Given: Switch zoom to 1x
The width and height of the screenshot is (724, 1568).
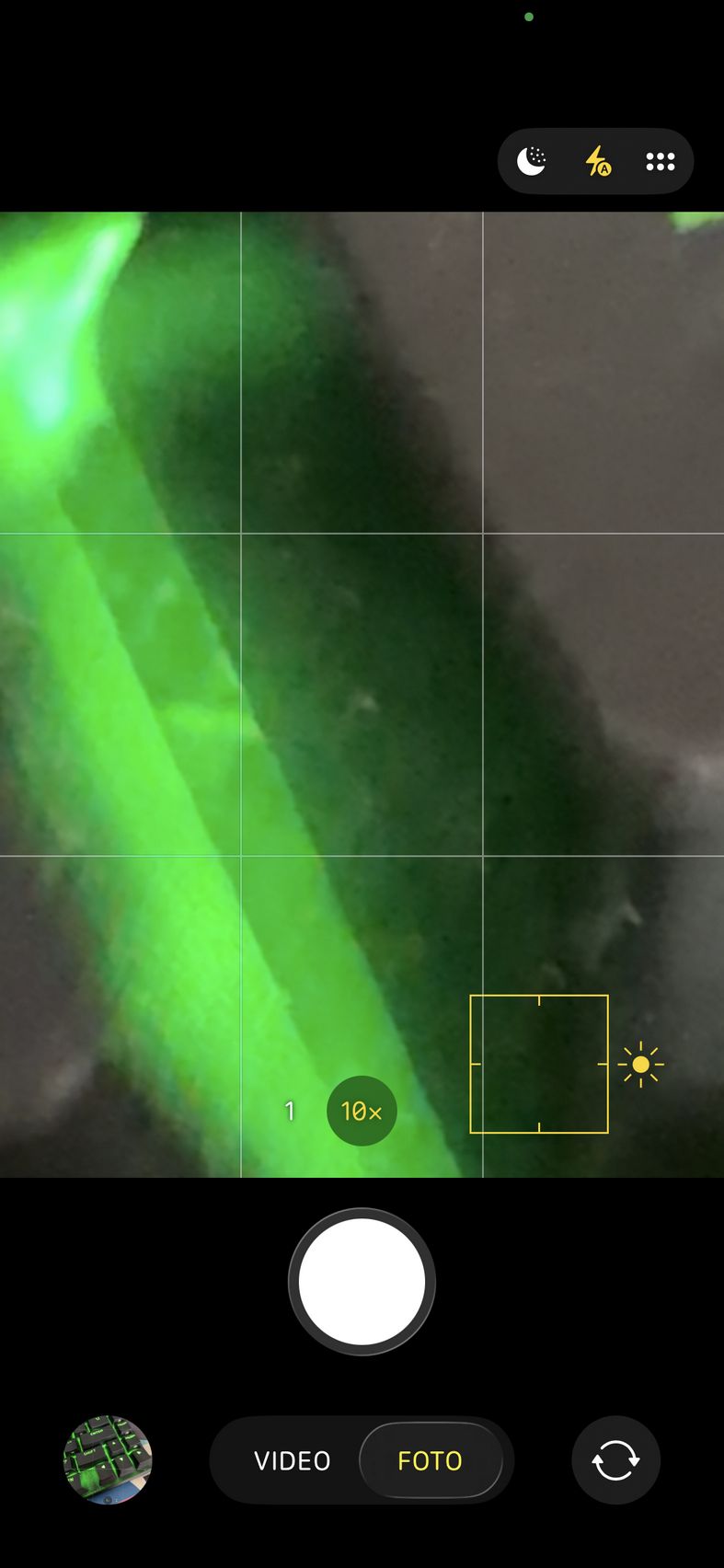Looking at the screenshot, I should 290,1112.
